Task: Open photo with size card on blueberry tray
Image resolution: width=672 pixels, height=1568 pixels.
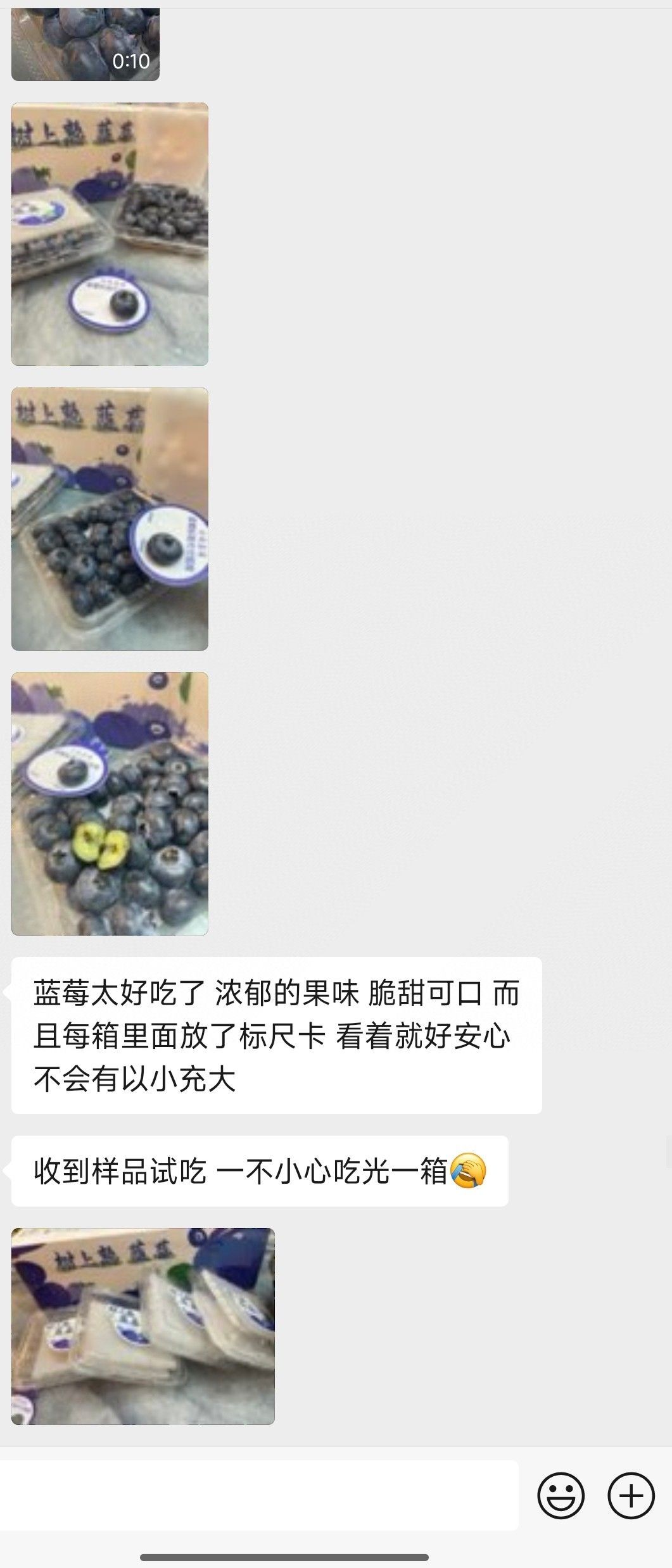Action: 110,519
